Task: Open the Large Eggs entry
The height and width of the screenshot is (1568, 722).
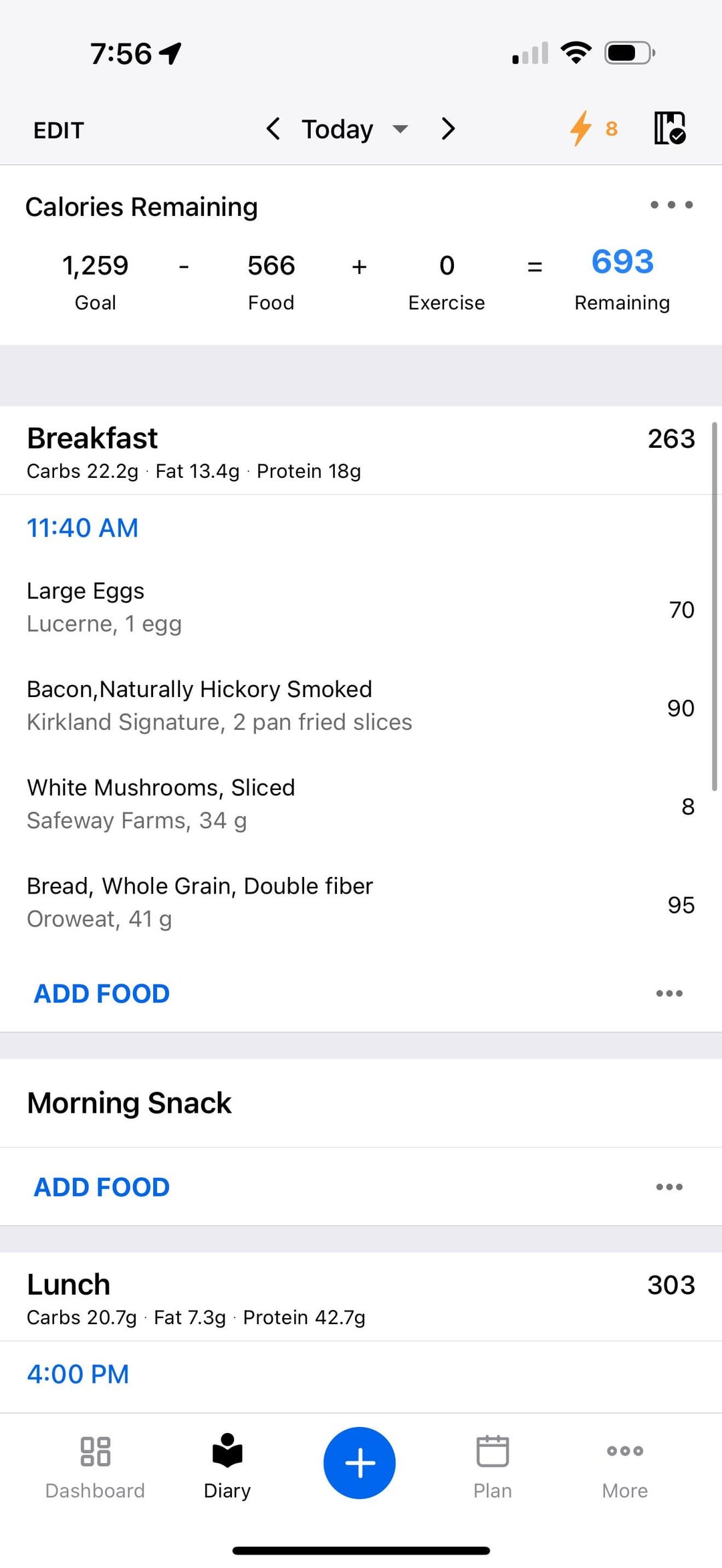Action: (361, 608)
